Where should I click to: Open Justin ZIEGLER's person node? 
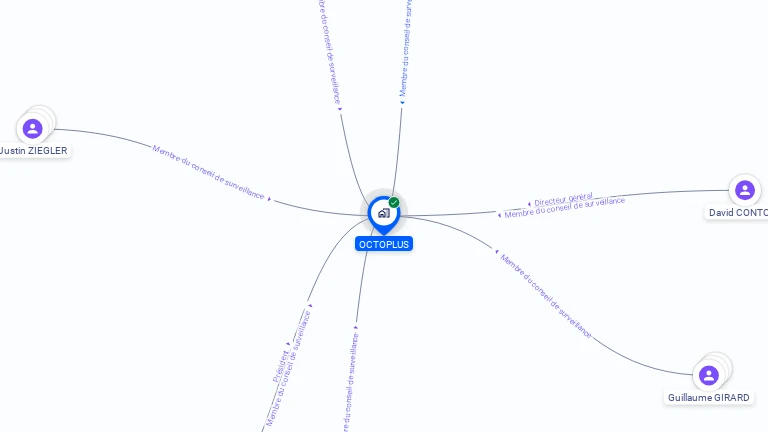(x=33, y=129)
